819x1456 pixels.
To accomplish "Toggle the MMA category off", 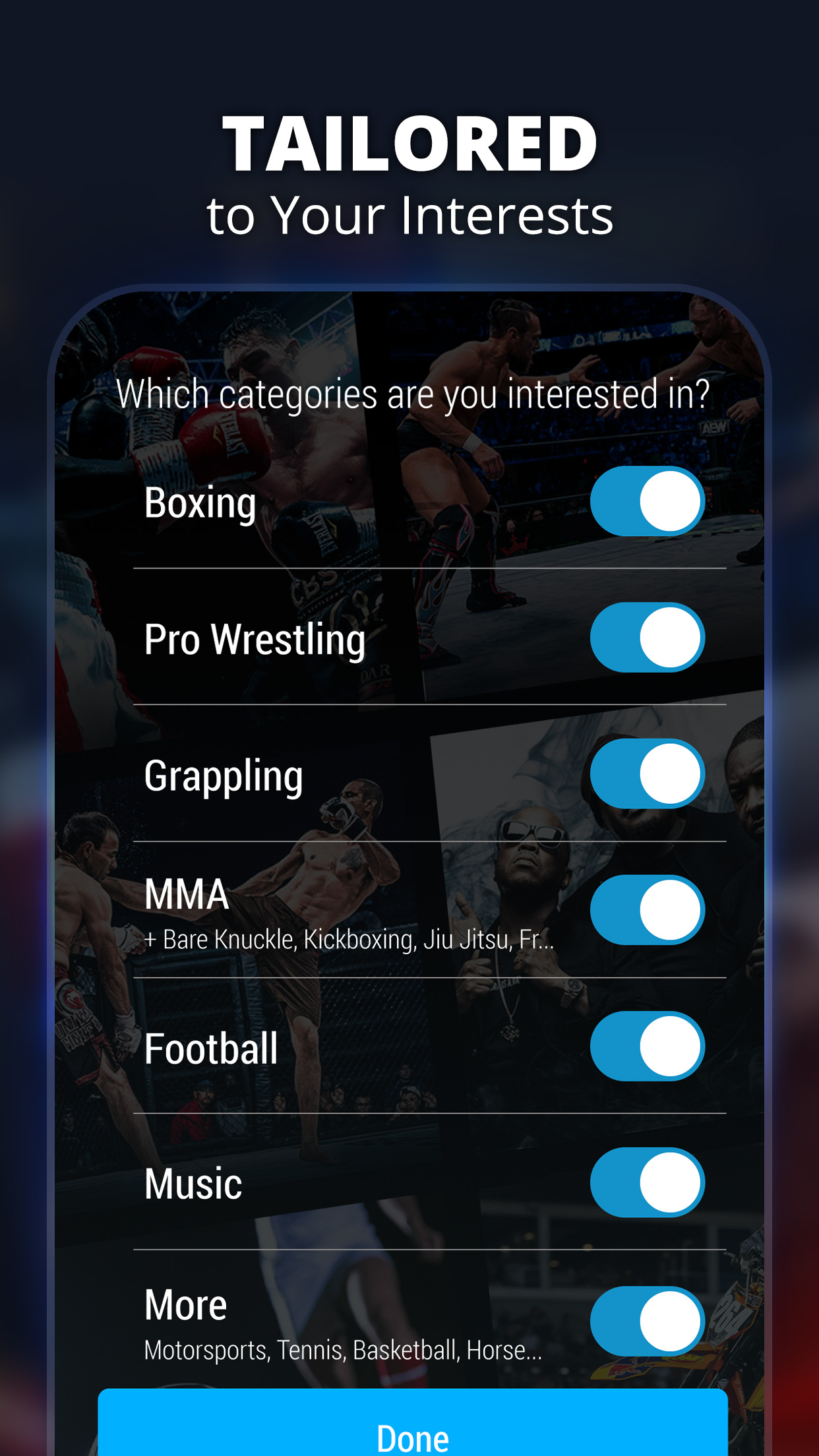I will coord(646,910).
